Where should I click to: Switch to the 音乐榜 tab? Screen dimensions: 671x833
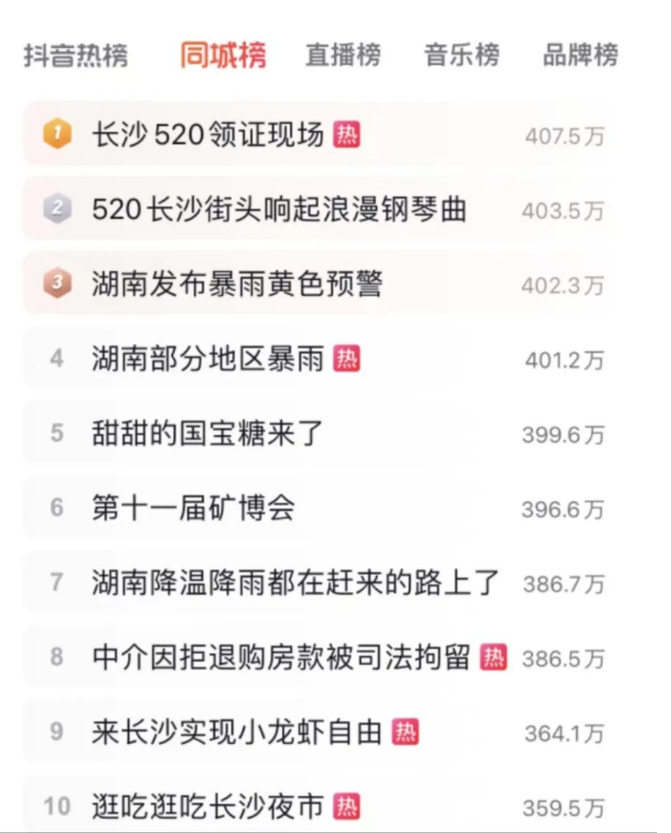click(x=461, y=55)
